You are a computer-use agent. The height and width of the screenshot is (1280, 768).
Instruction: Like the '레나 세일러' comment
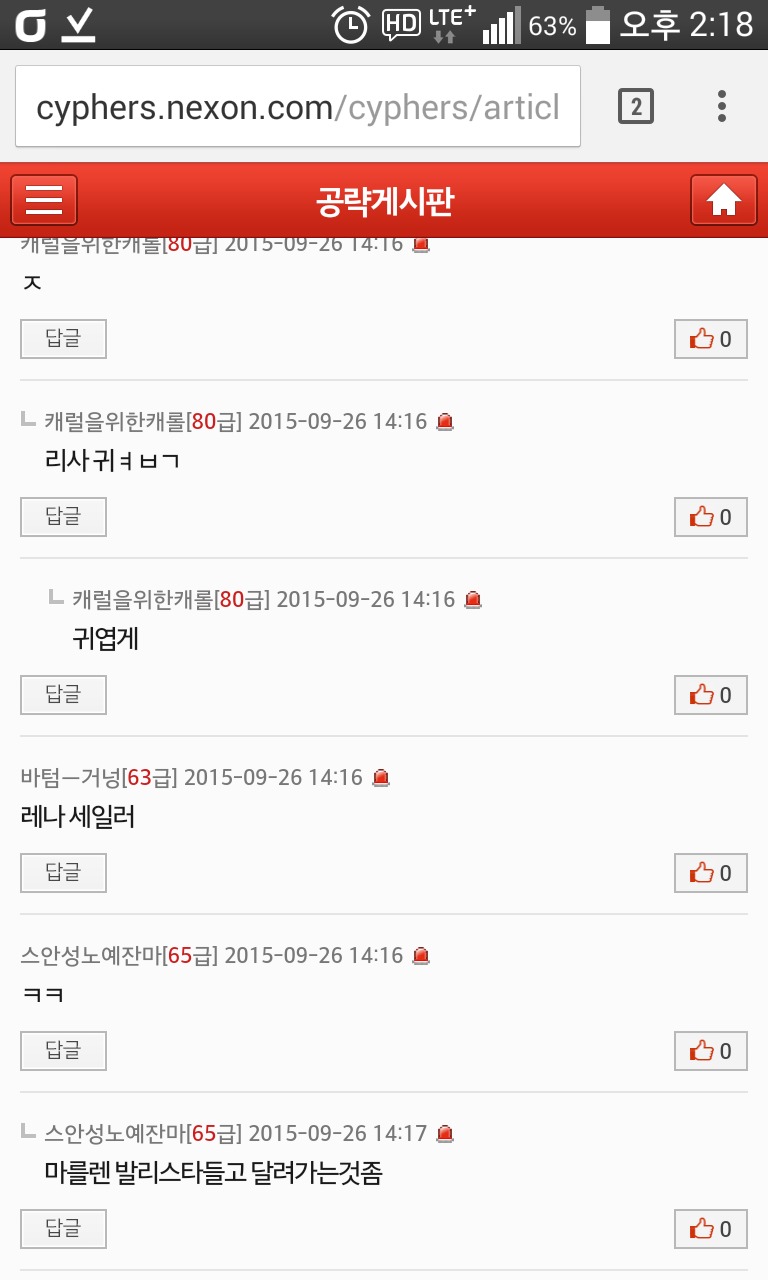711,873
